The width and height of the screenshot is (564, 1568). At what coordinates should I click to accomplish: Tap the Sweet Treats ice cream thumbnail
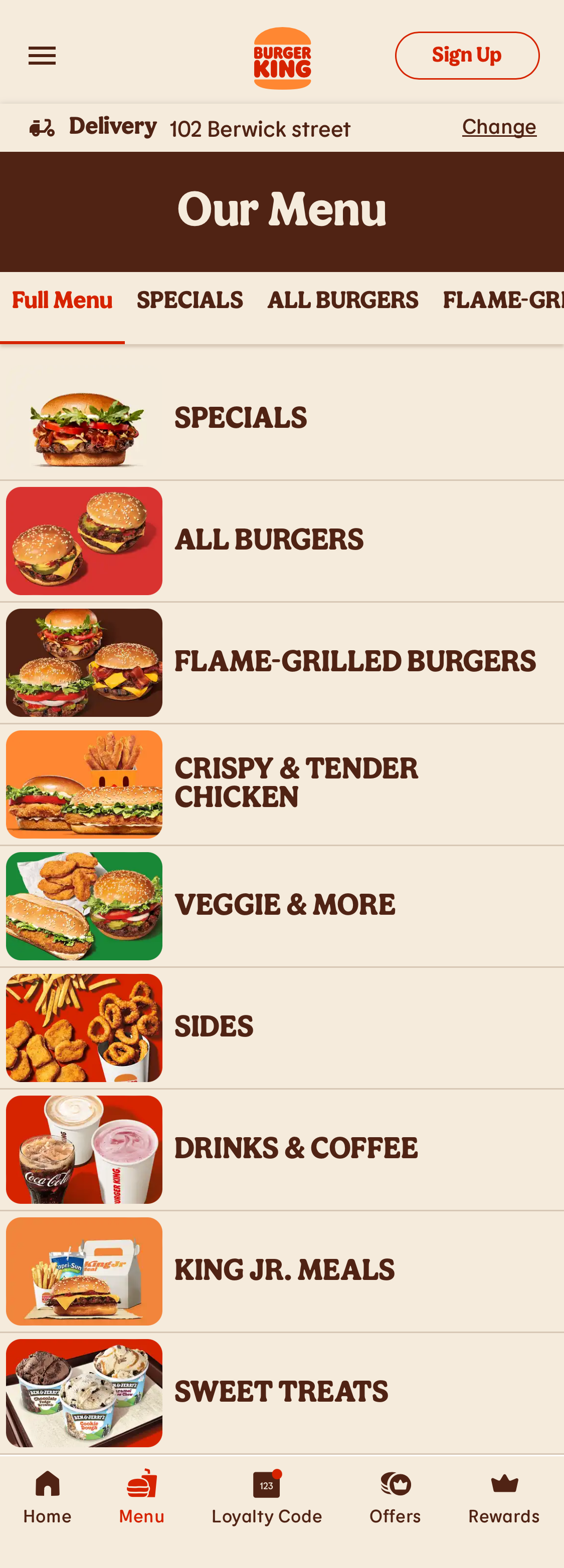[x=84, y=1393]
